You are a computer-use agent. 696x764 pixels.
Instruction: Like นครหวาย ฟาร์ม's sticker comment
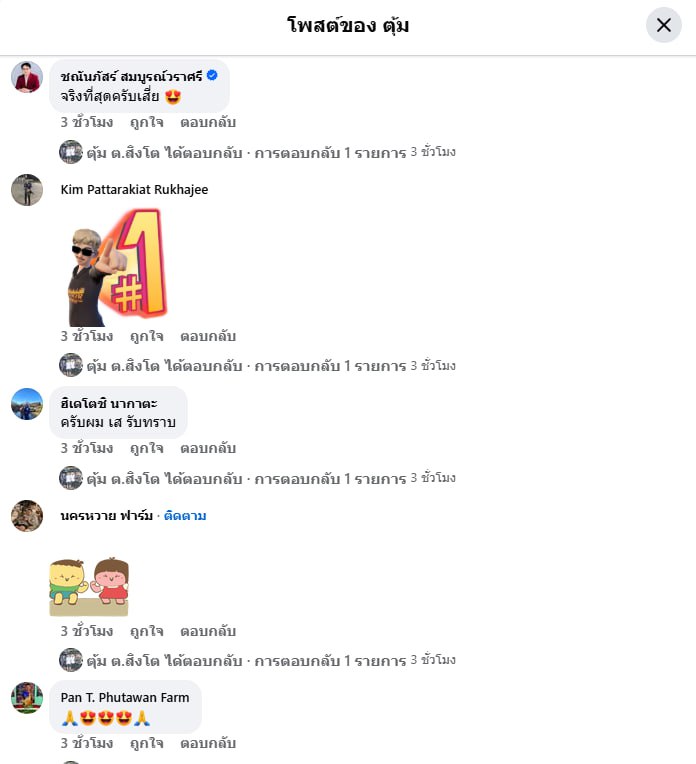(x=146, y=631)
